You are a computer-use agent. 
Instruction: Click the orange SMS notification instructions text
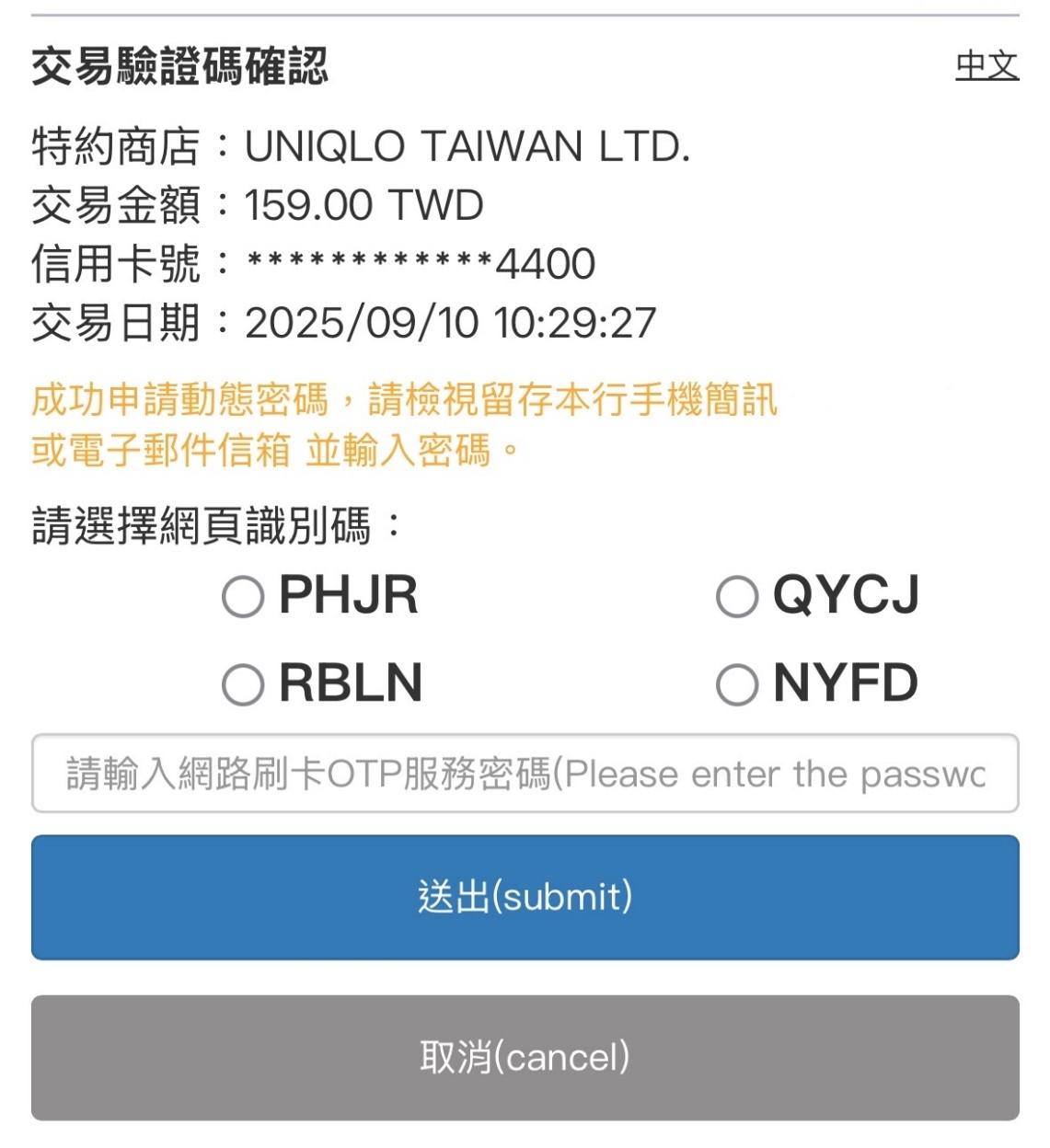pyautogui.click(x=405, y=423)
